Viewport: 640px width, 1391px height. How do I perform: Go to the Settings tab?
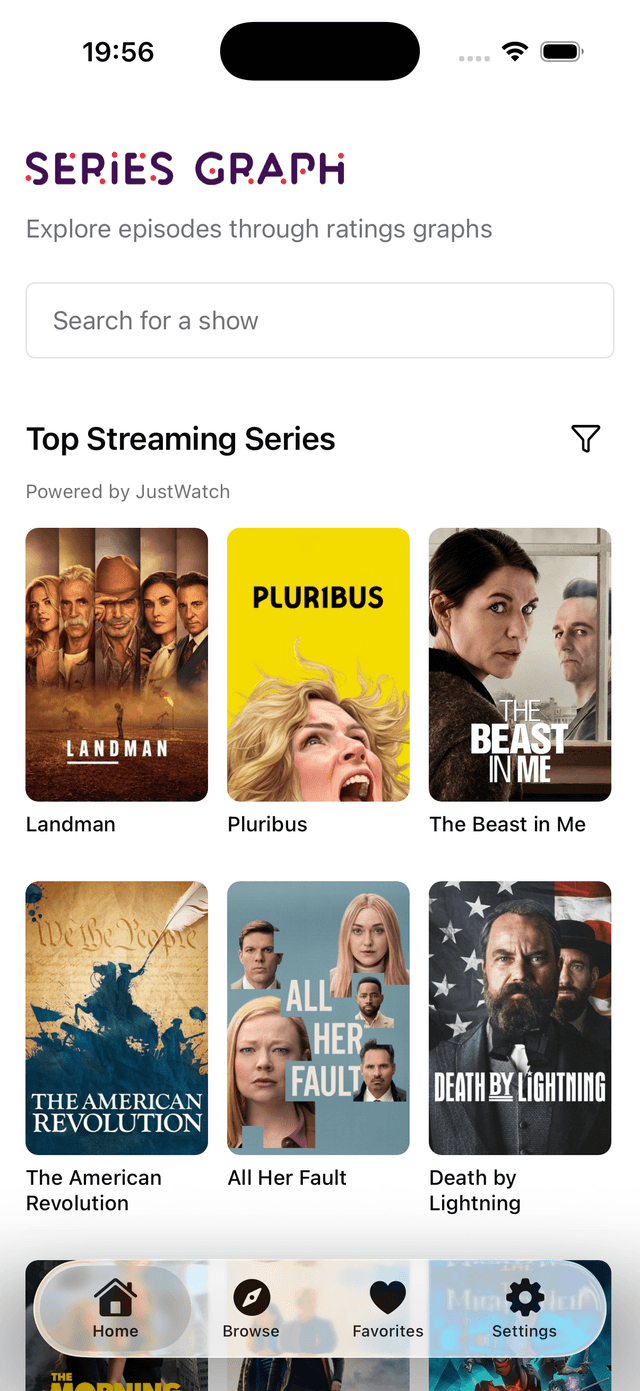(524, 1310)
